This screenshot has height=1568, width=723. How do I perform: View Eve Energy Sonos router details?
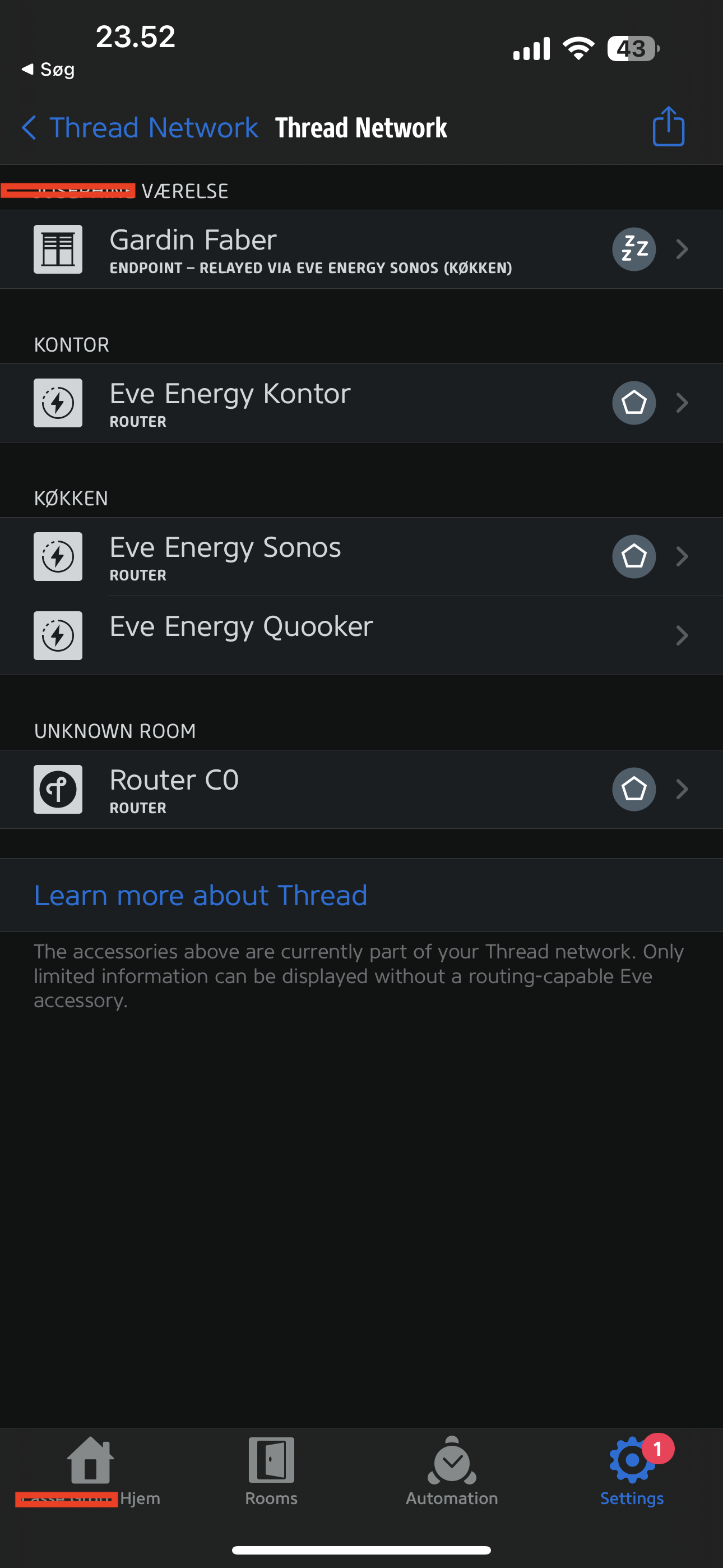[x=361, y=556]
